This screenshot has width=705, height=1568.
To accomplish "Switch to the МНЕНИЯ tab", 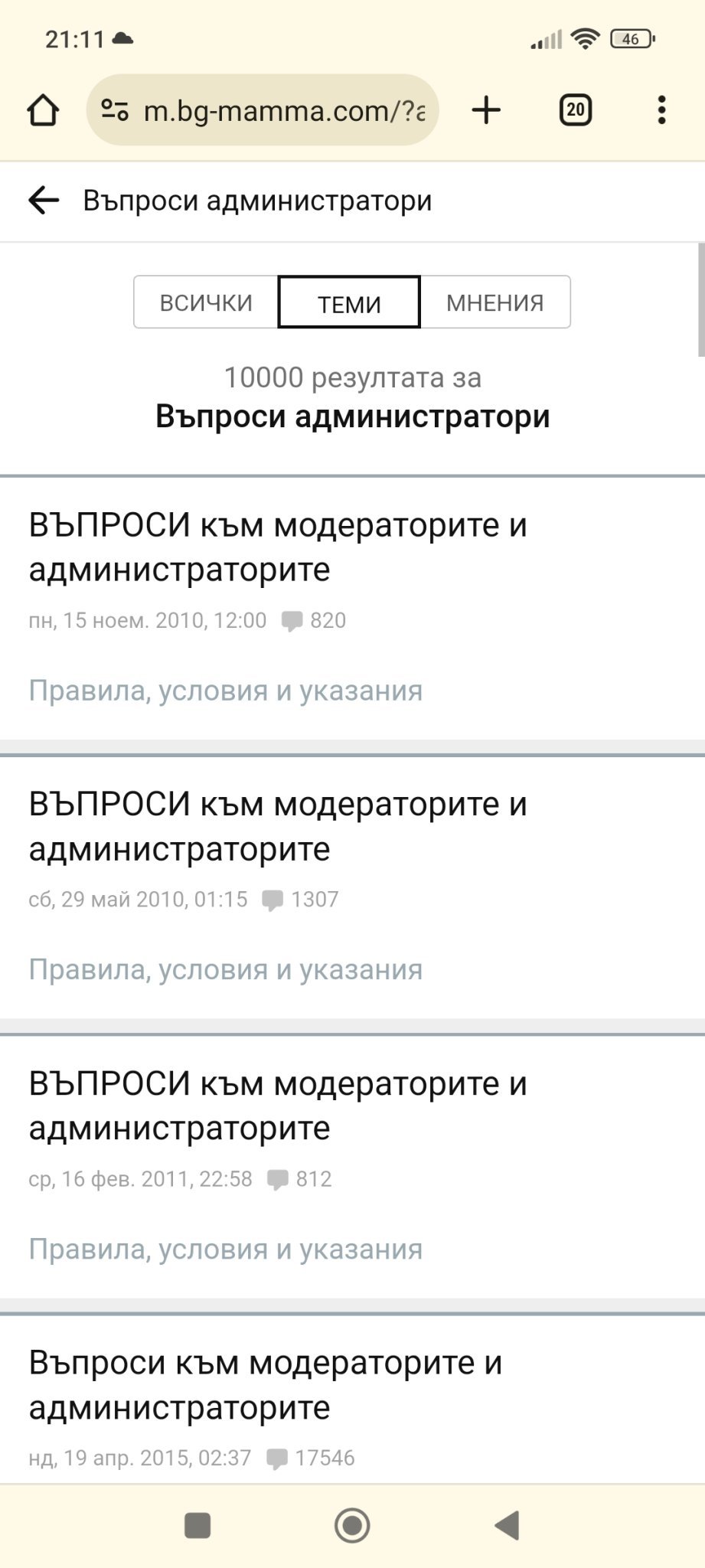I will [x=495, y=302].
